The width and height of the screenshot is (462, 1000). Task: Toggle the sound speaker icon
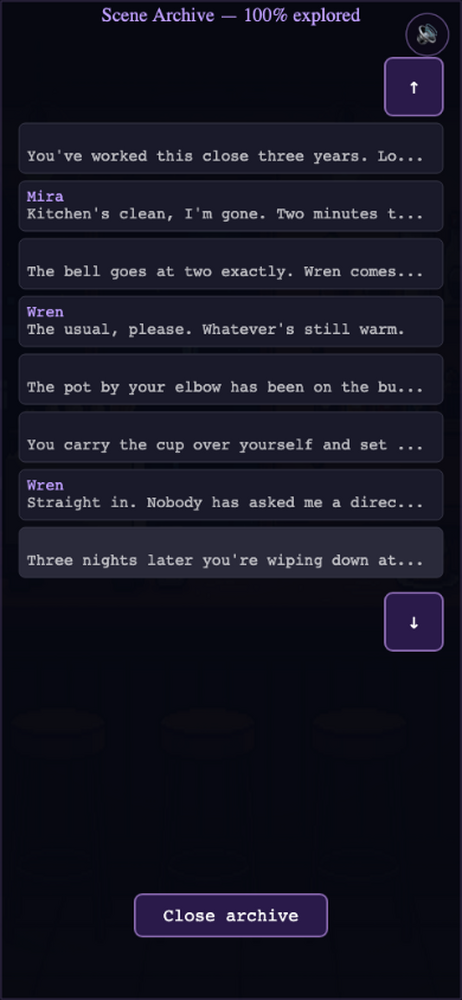(x=427, y=34)
